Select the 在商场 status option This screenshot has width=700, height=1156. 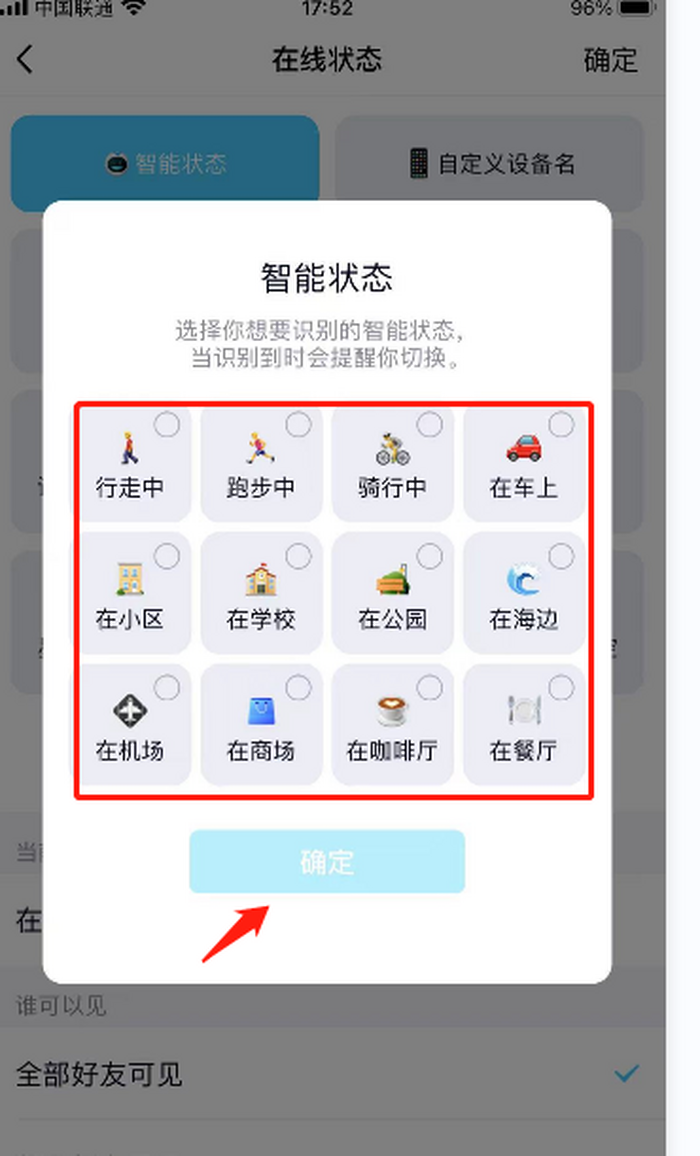coord(262,725)
